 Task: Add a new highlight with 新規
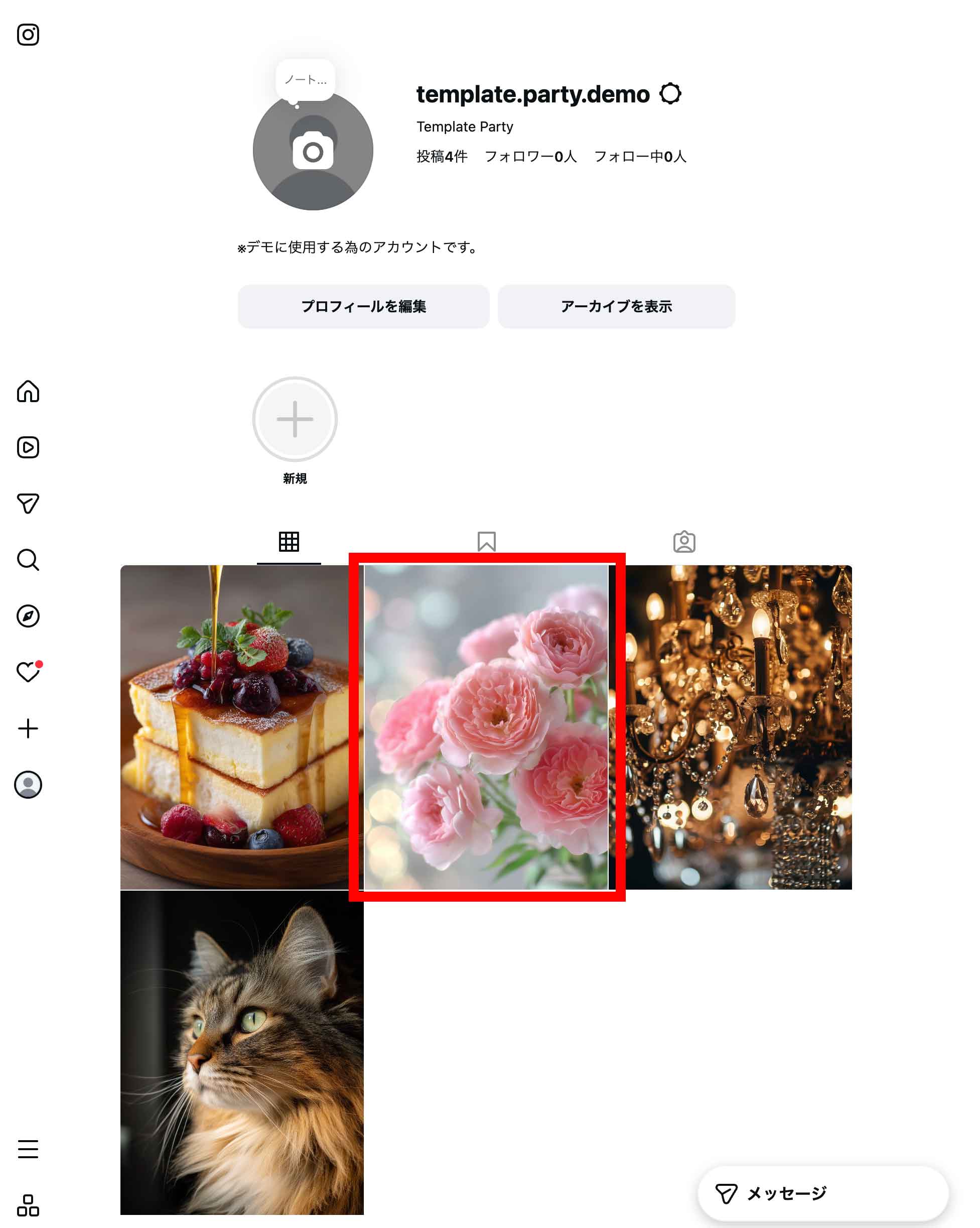295,420
